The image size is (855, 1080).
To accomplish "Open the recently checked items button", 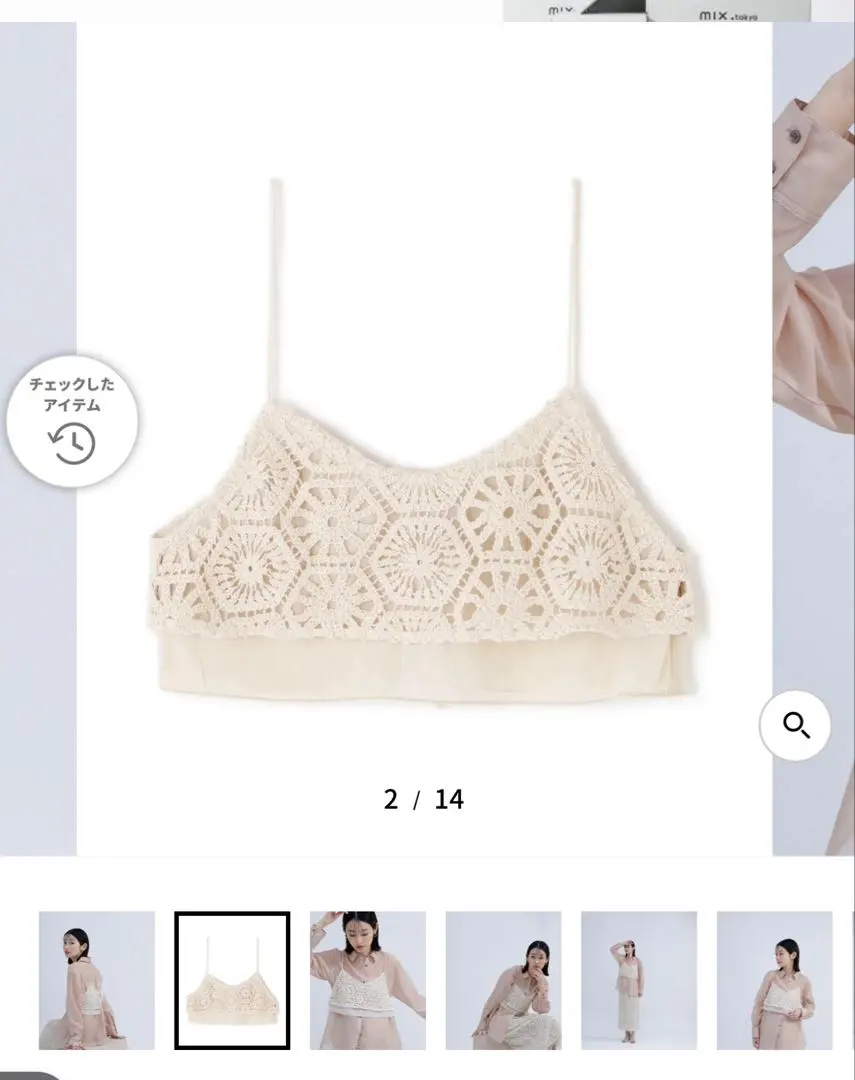I will 72,421.
